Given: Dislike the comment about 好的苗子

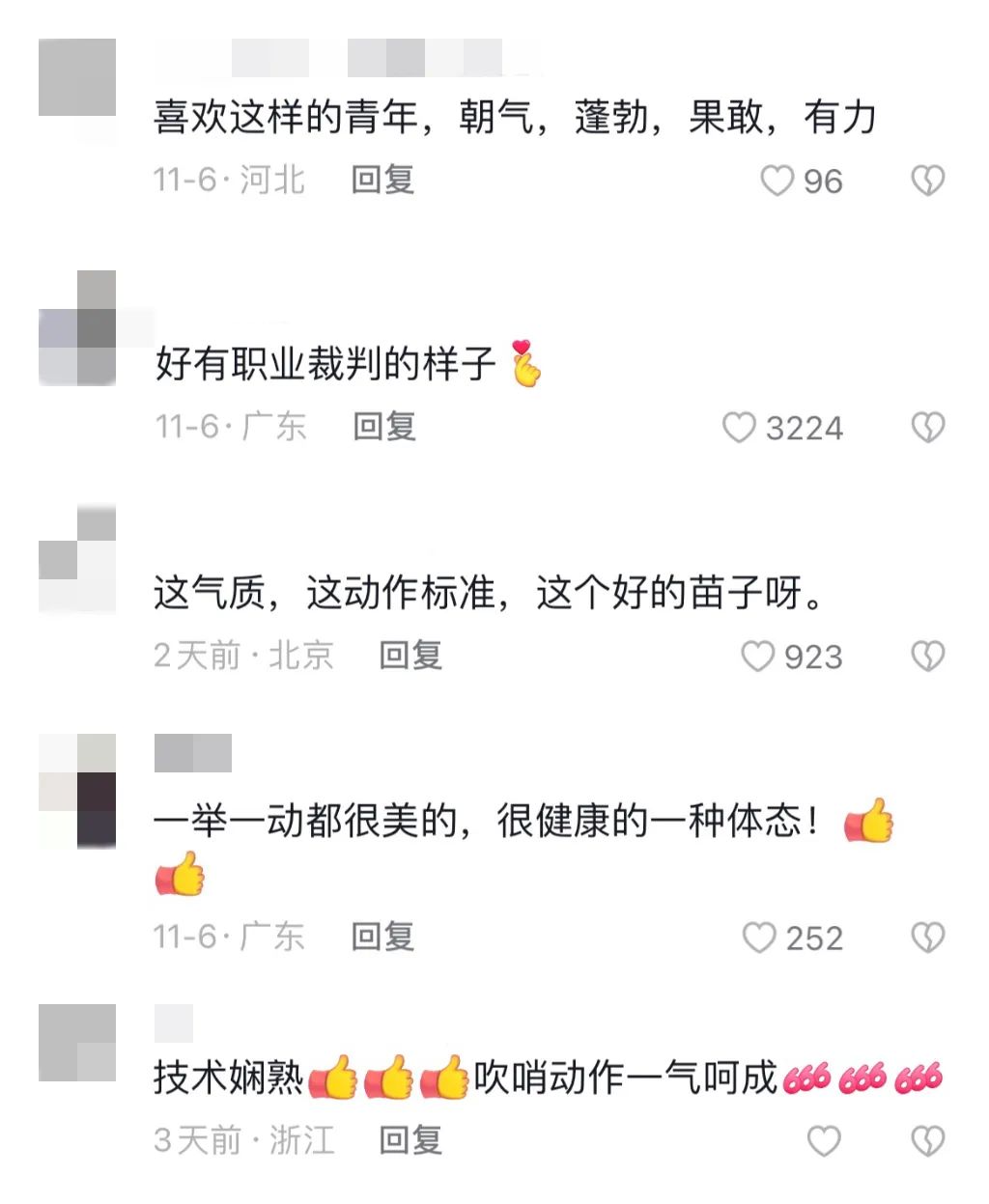Looking at the screenshot, I should coord(927,657).
